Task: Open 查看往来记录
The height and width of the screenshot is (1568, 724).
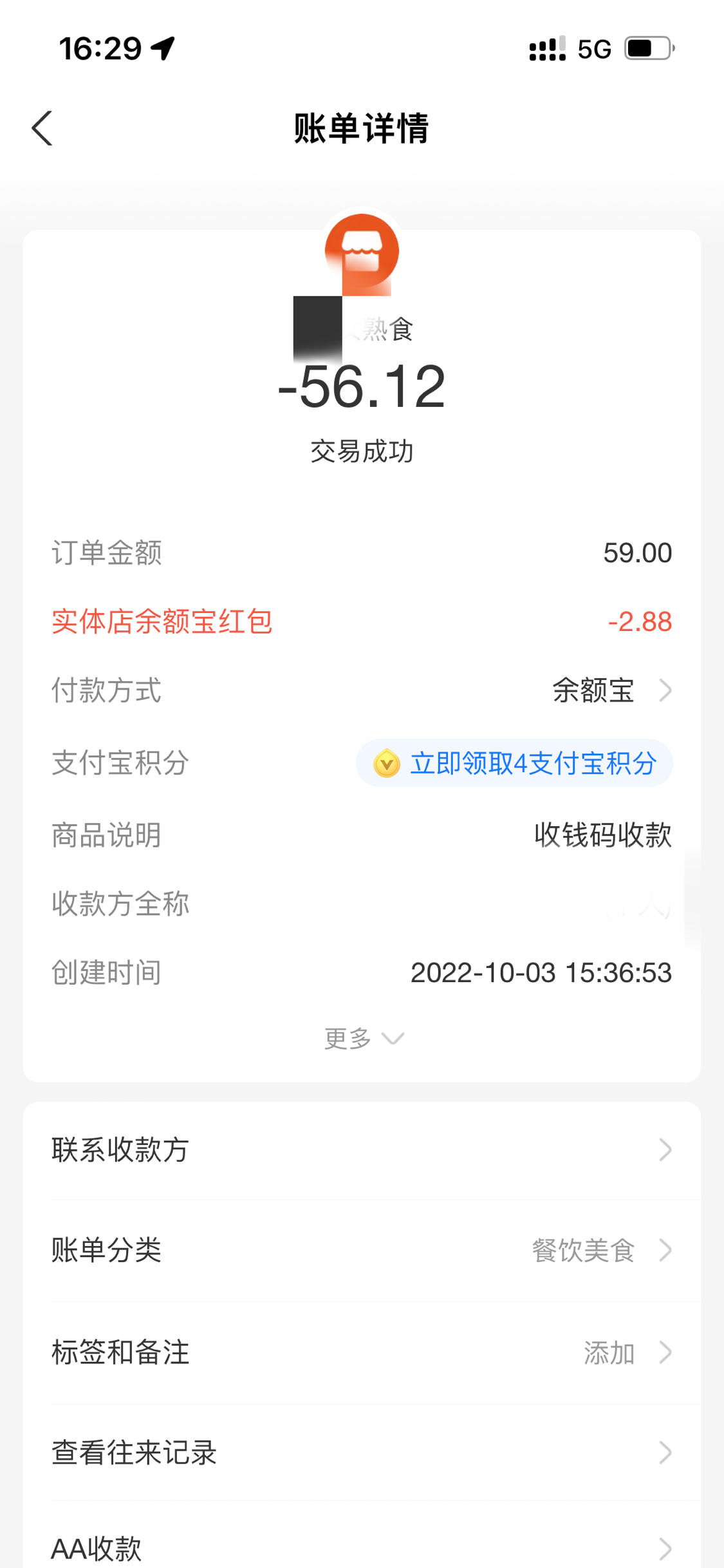Action: point(362,1453)
